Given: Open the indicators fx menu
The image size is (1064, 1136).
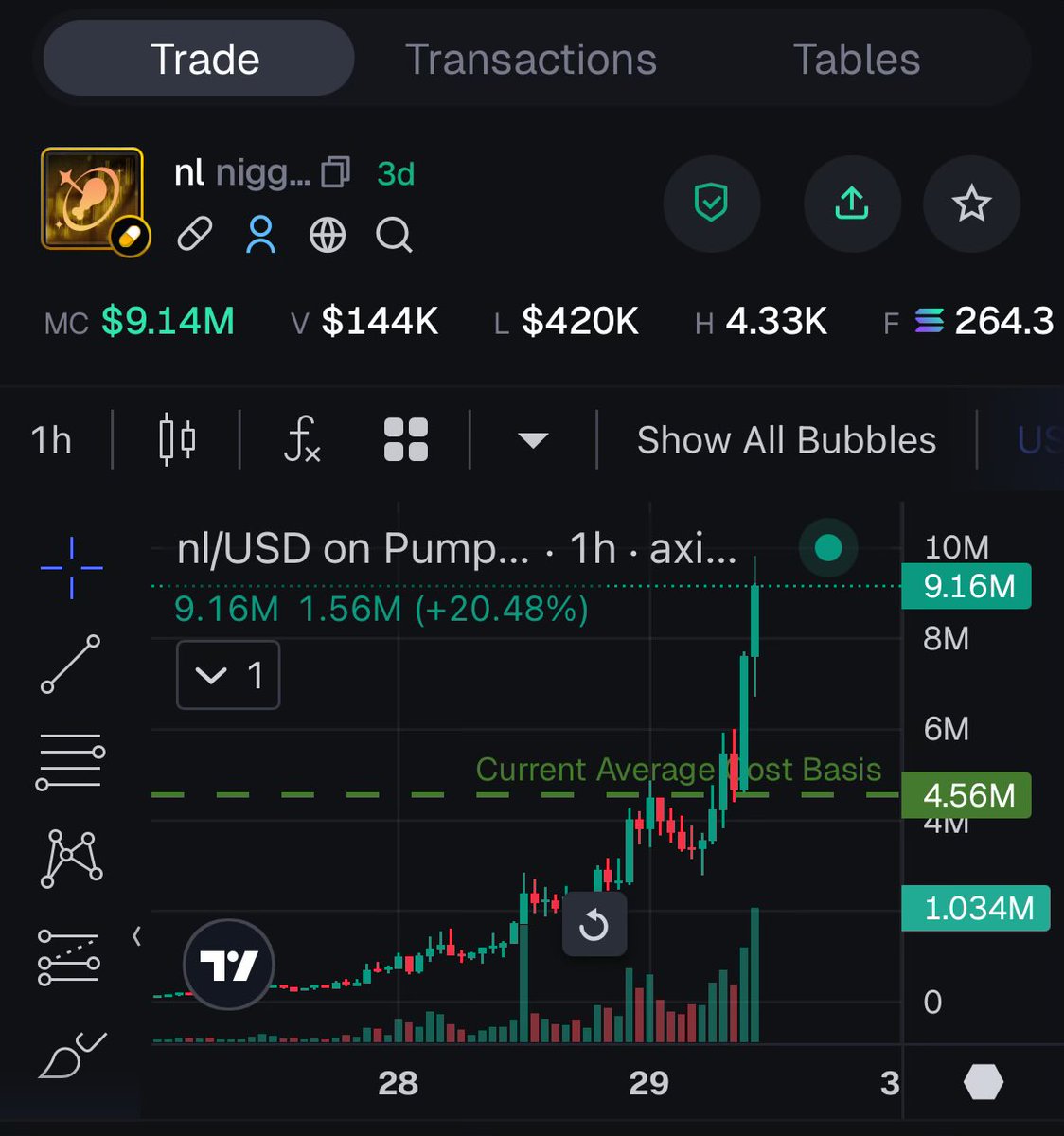Looking at the screenshot, I should (303, 440).
